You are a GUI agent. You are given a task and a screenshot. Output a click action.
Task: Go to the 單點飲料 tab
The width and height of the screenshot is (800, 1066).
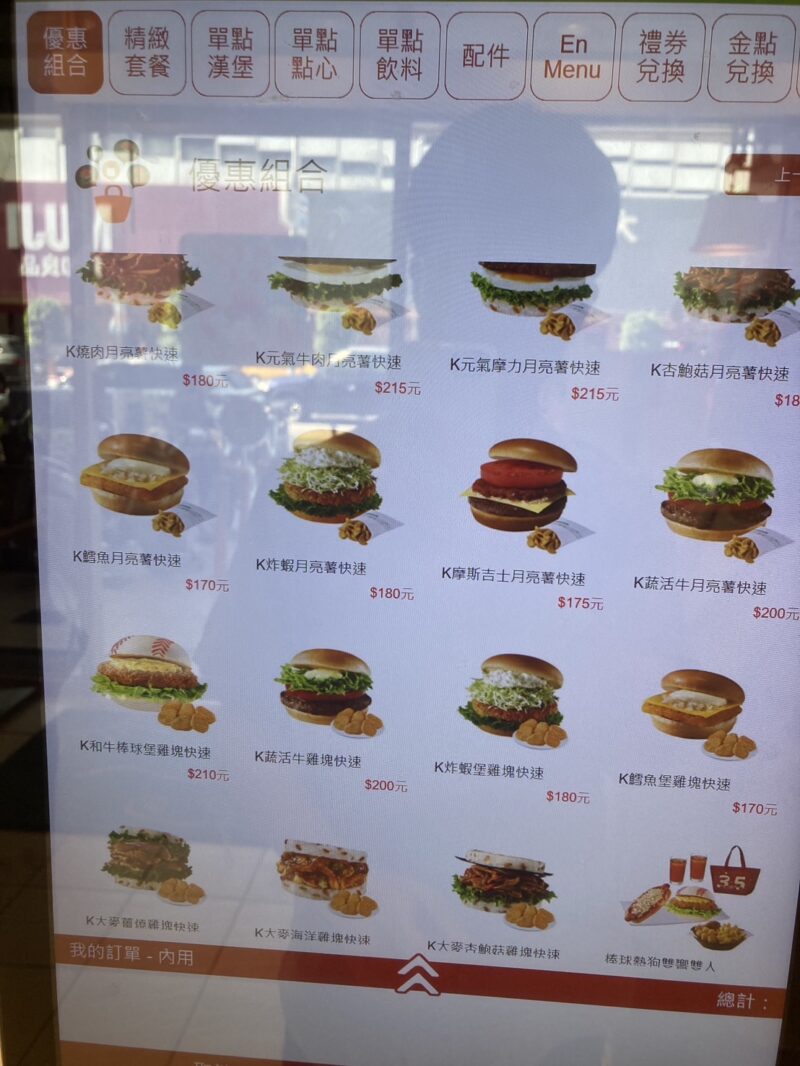pos(399,55)
